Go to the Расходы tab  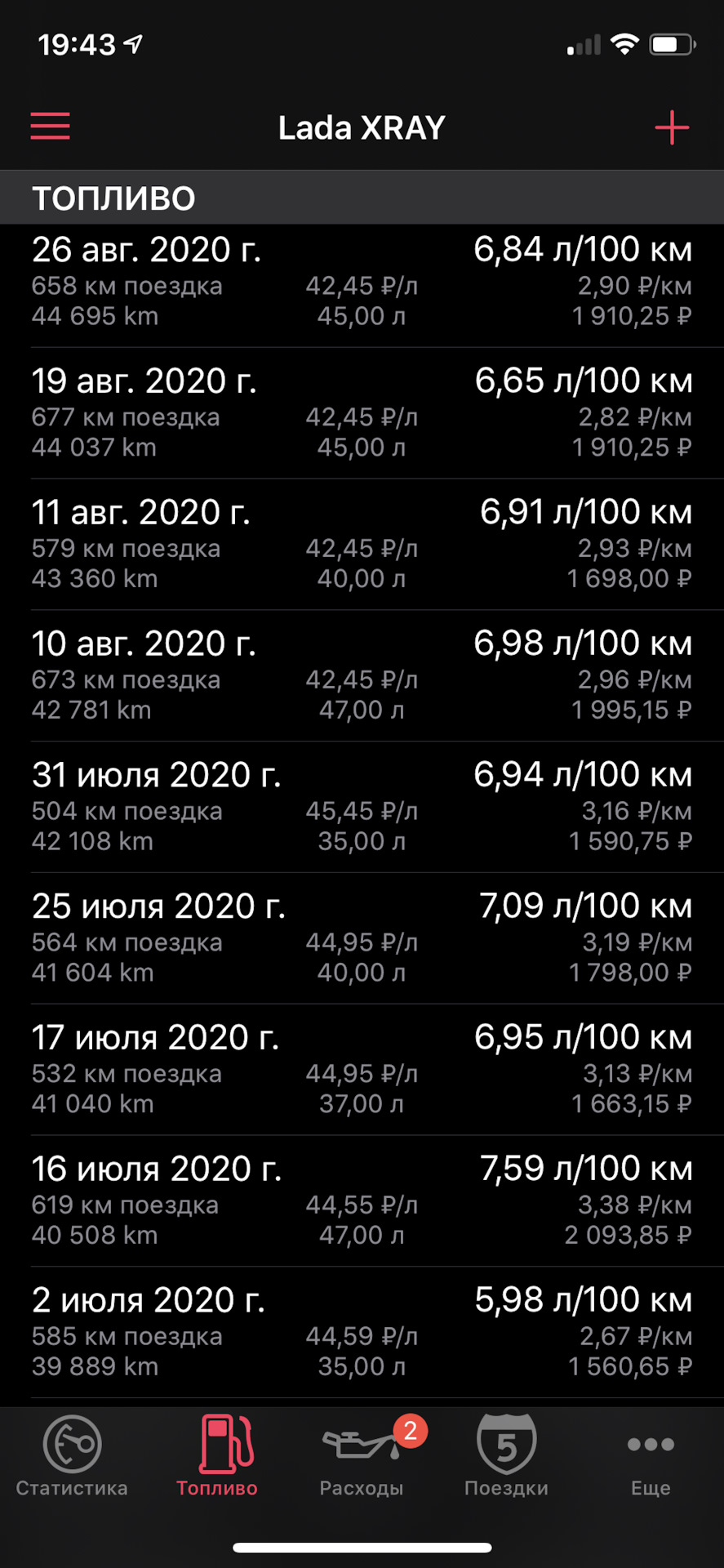[362, 1458]
